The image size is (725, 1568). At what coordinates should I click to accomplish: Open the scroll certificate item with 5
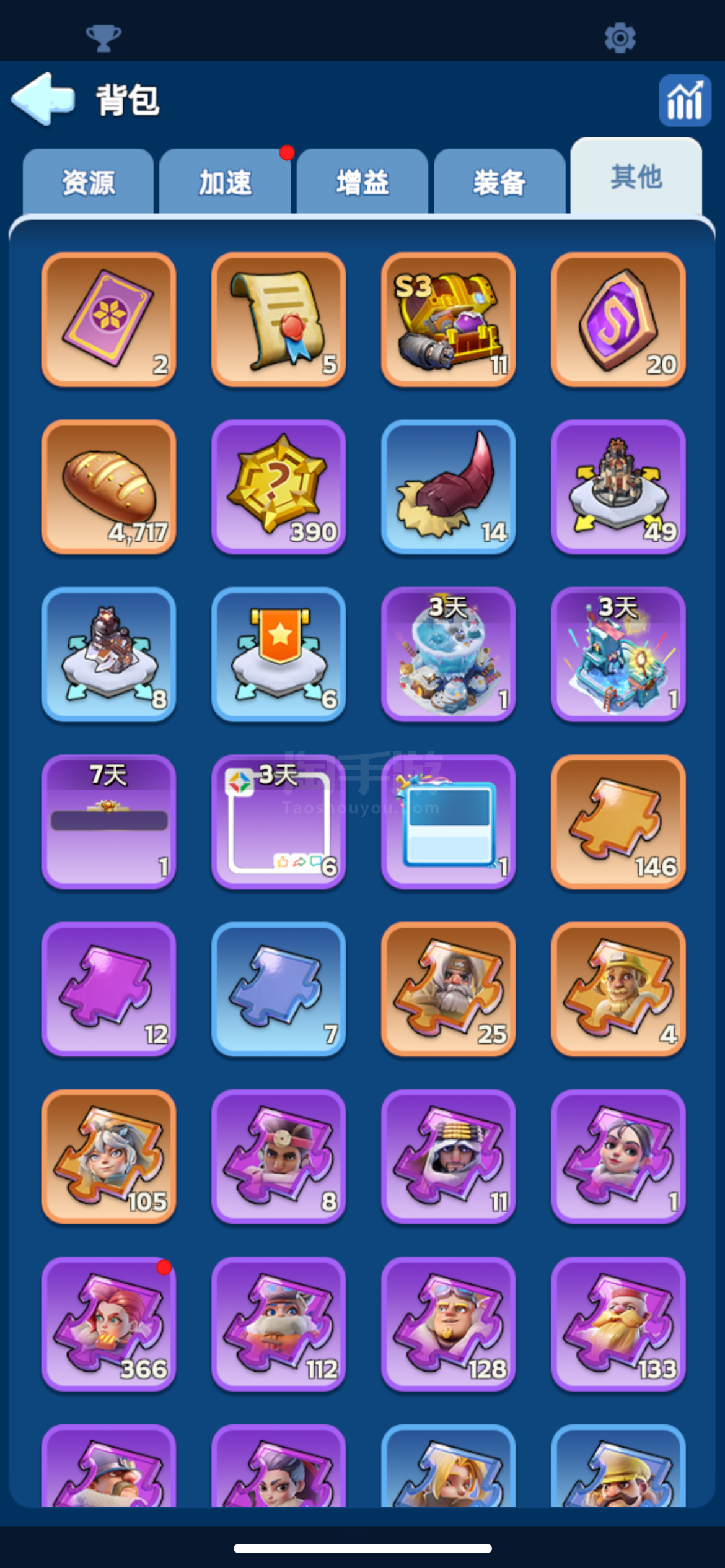tap(278, 319)
